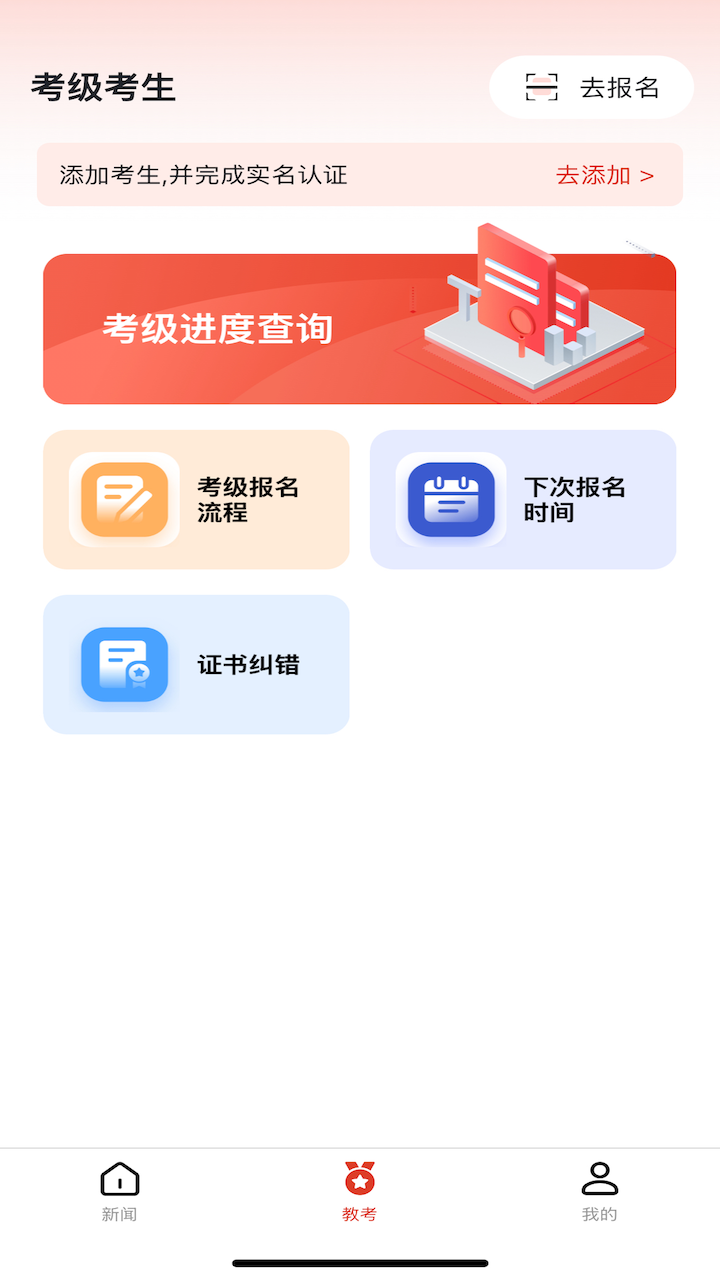The width and height of the screenshot is (720, 1280).
Task: Expand the 去添加 arrow chevron
Action: (650, 174)
